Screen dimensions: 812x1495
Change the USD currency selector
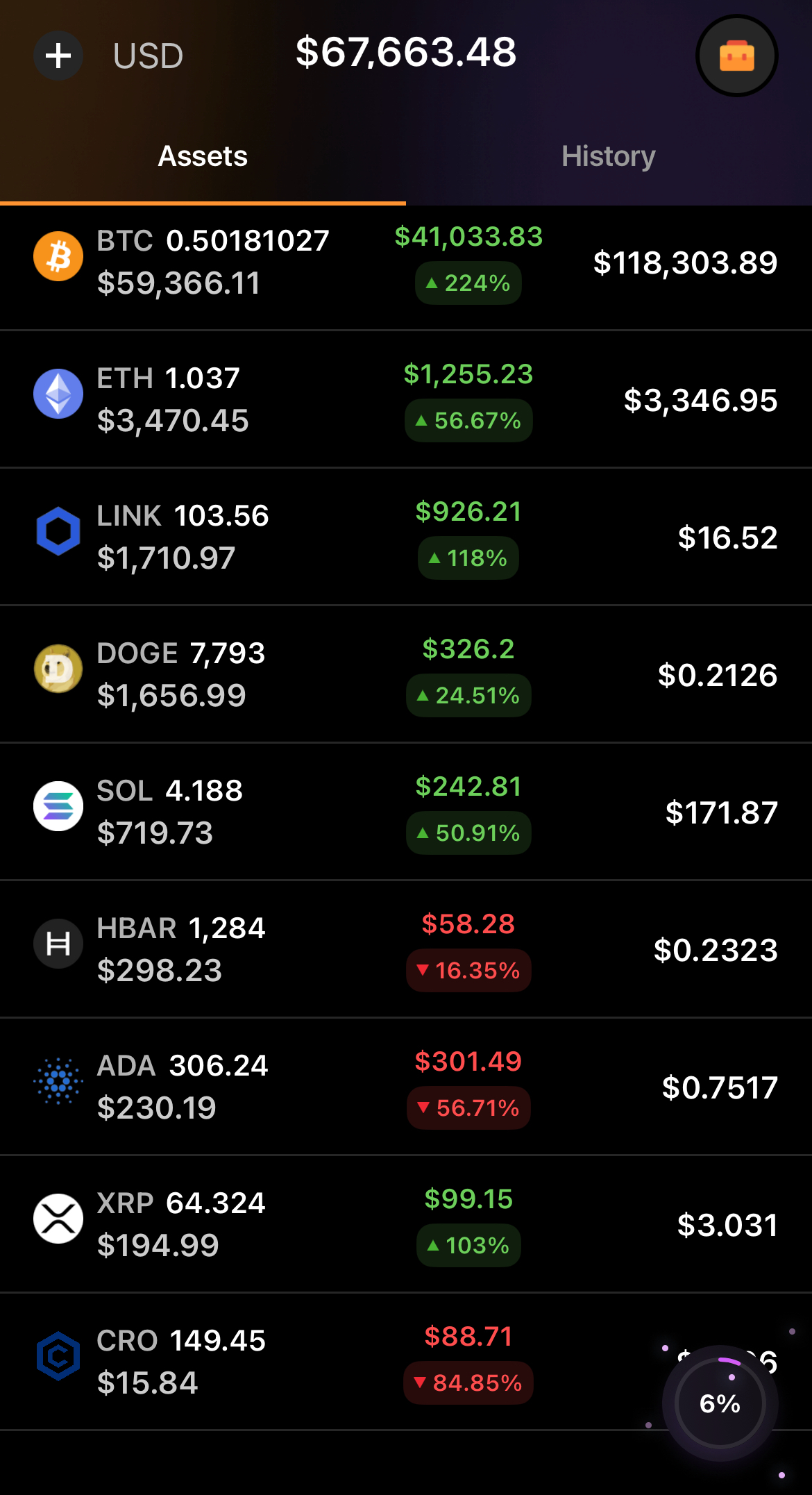click(148, 56)
